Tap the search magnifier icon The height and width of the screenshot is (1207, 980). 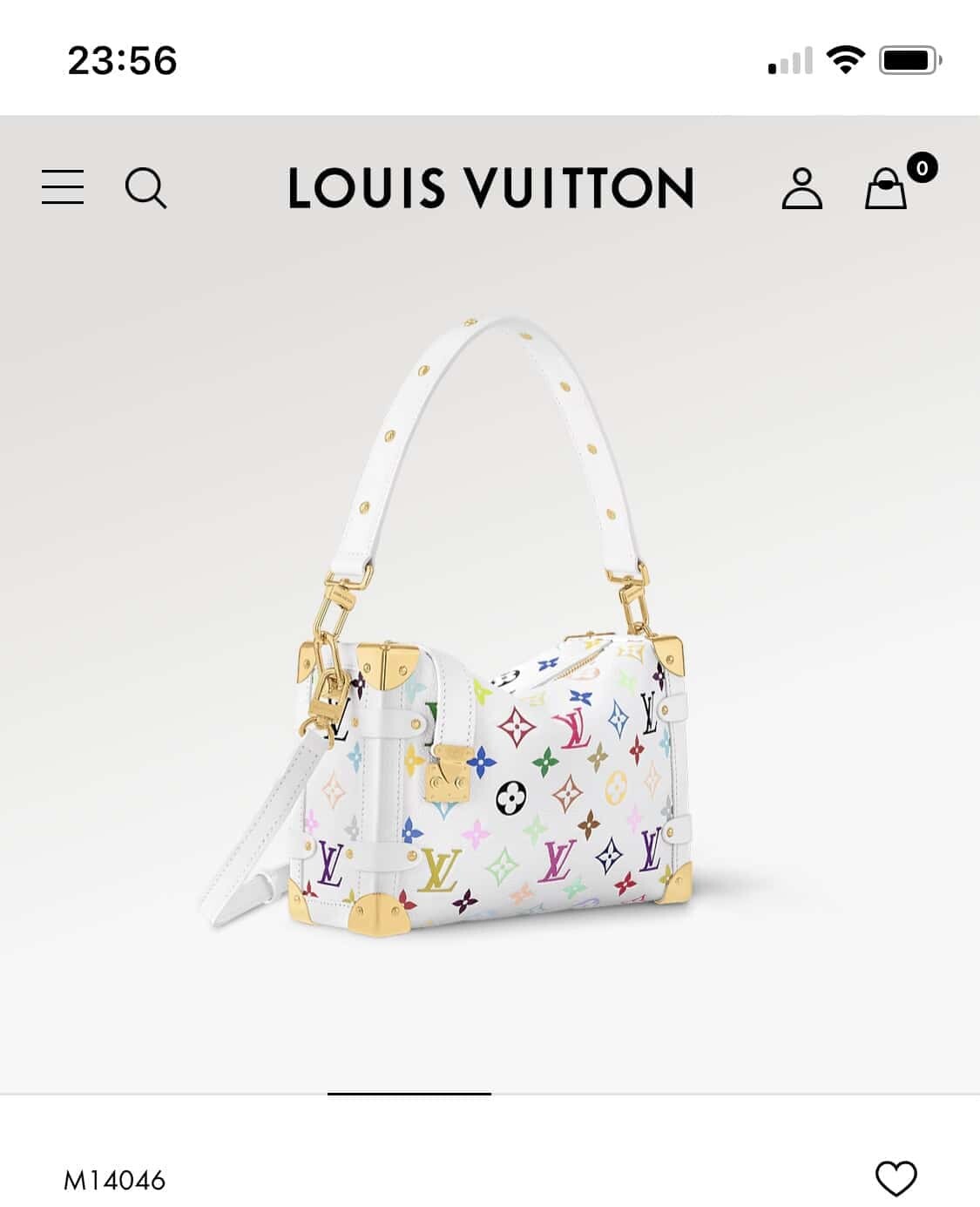coord(145,188)
